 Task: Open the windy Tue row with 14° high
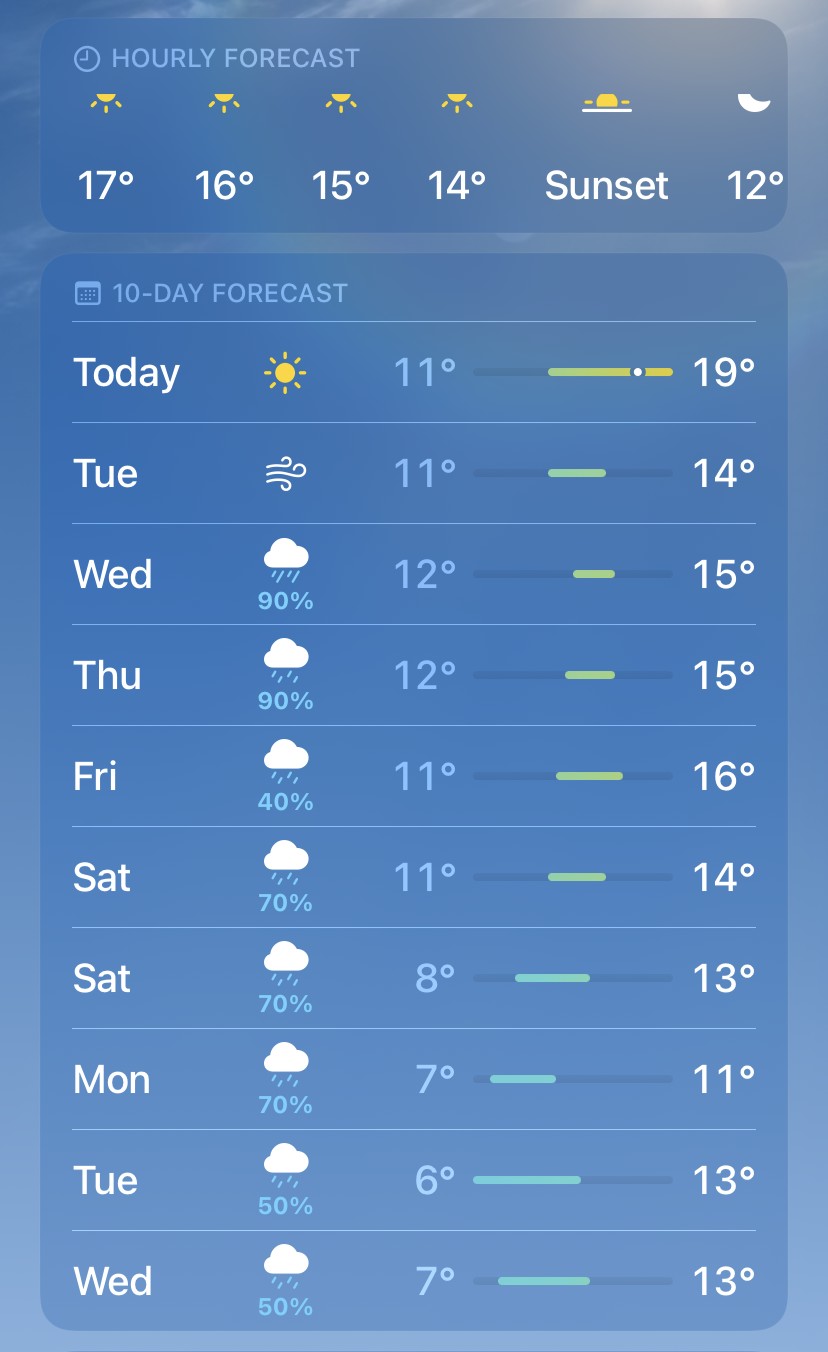click(414, 473)
